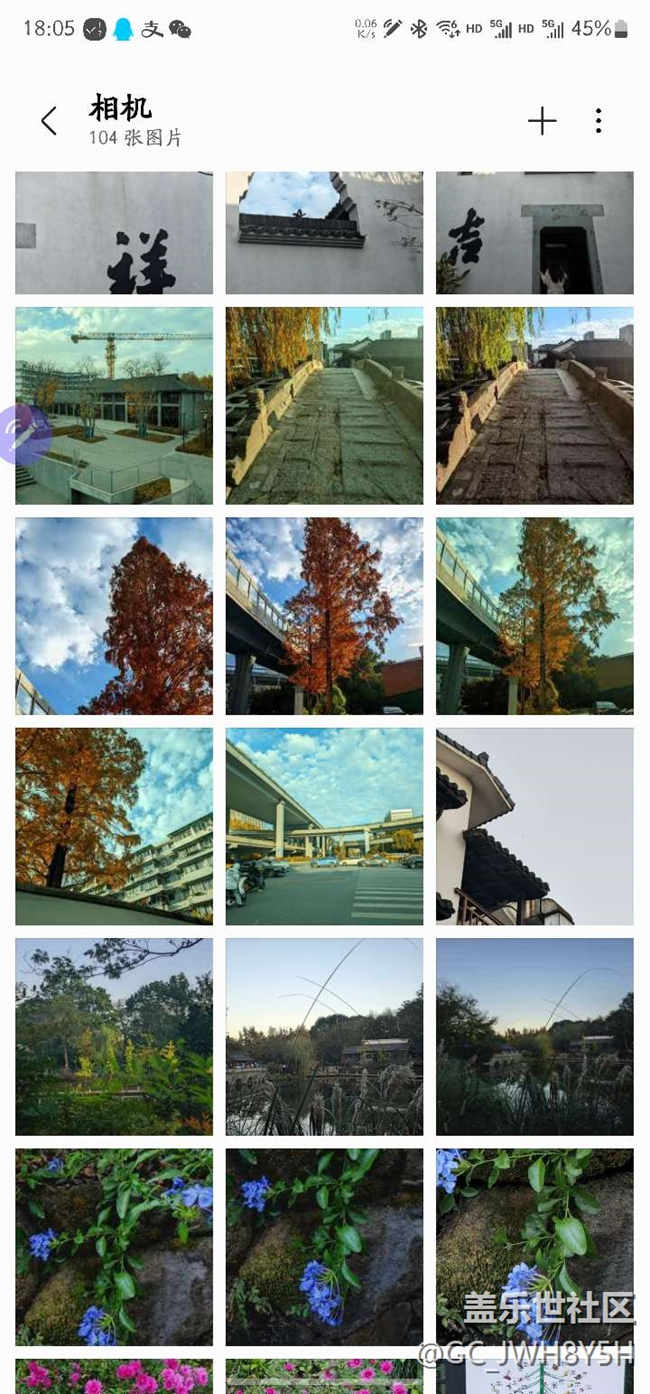
Task: Open the three-dot overflow menu
Action: pyautogui.click(x=598, y=121)
